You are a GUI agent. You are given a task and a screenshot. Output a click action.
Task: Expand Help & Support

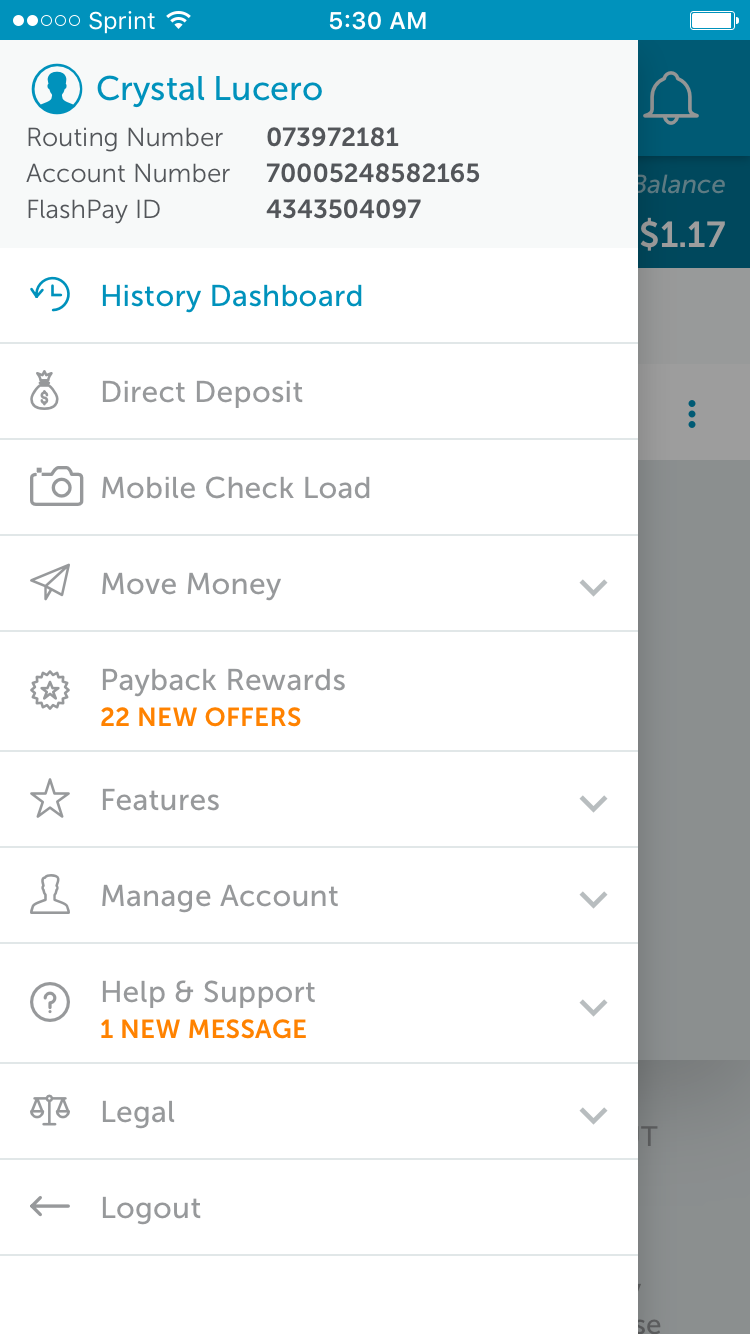[x=318, y=1006]
